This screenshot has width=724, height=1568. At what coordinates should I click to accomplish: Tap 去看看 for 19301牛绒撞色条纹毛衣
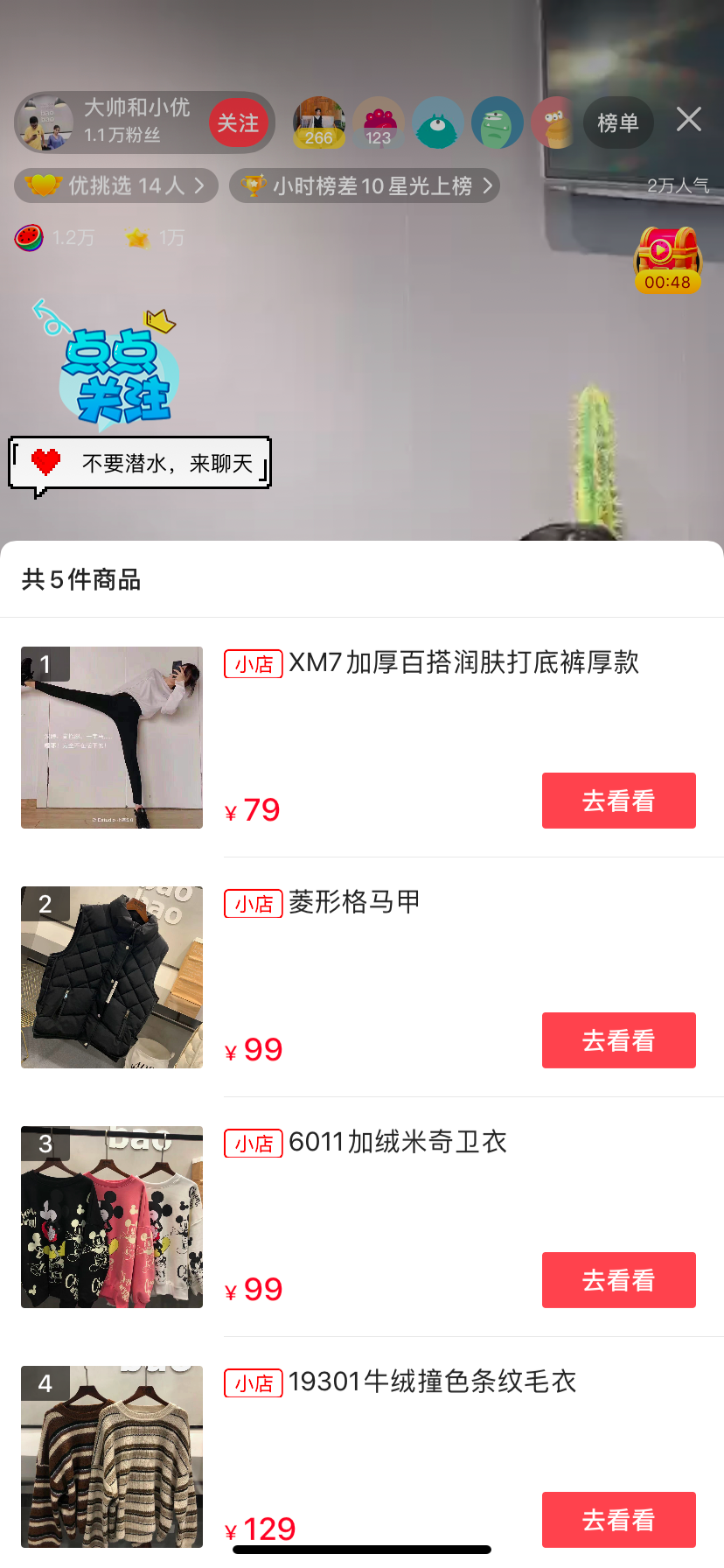[x=618, y=1520]
